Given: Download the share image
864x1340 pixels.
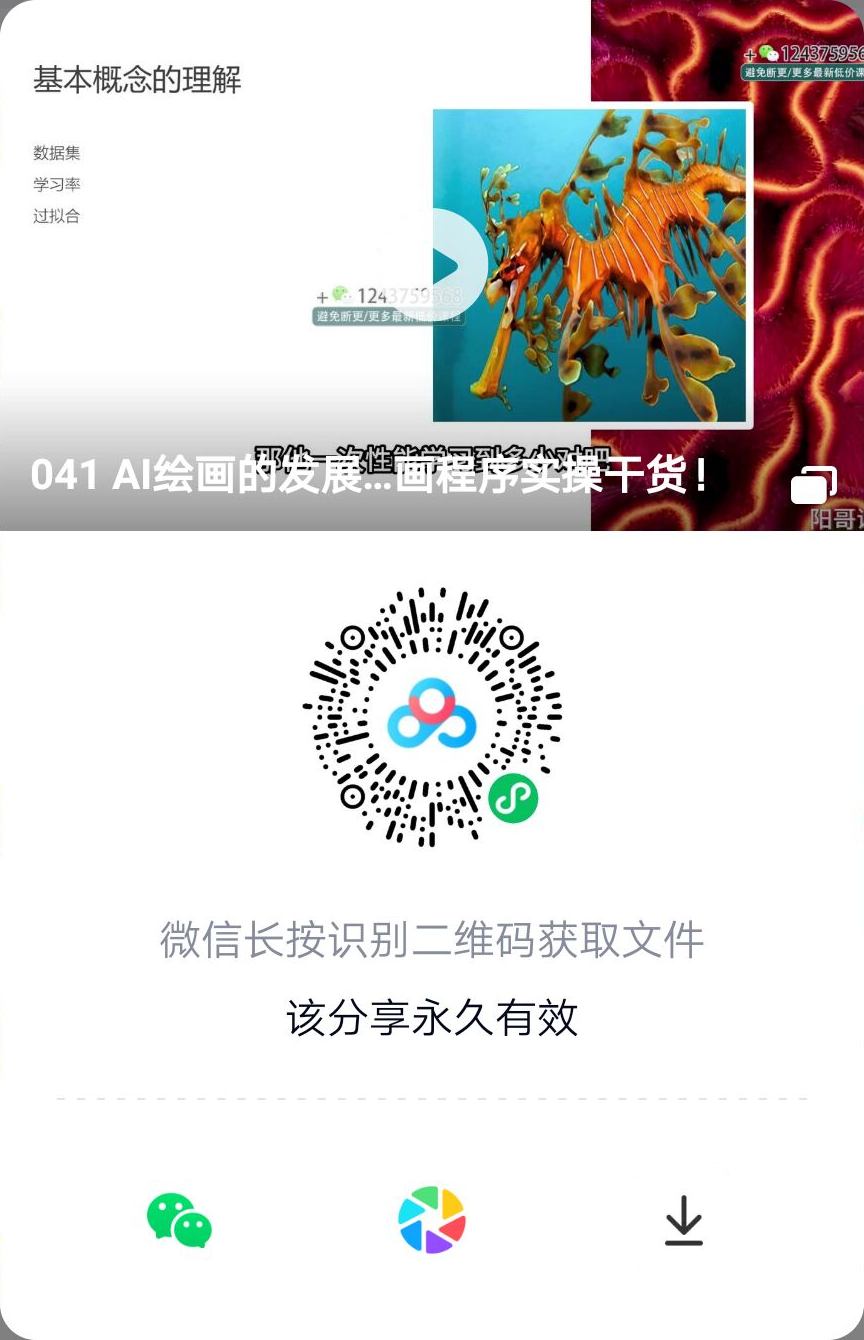Looking at the screenshot, I should pos(684,1220).
